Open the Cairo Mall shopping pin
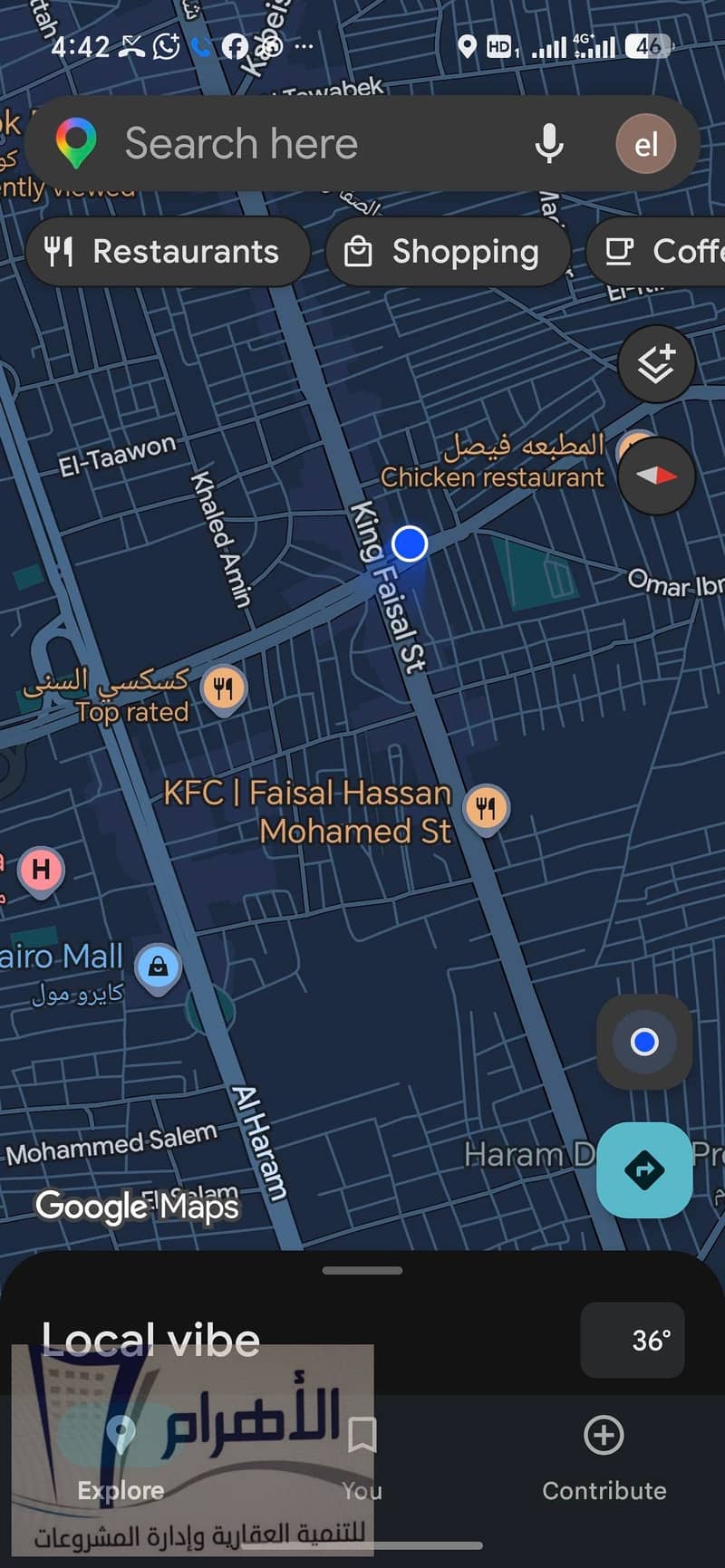Viewport: 725px width, 1568px height. [x=159, y=968]
